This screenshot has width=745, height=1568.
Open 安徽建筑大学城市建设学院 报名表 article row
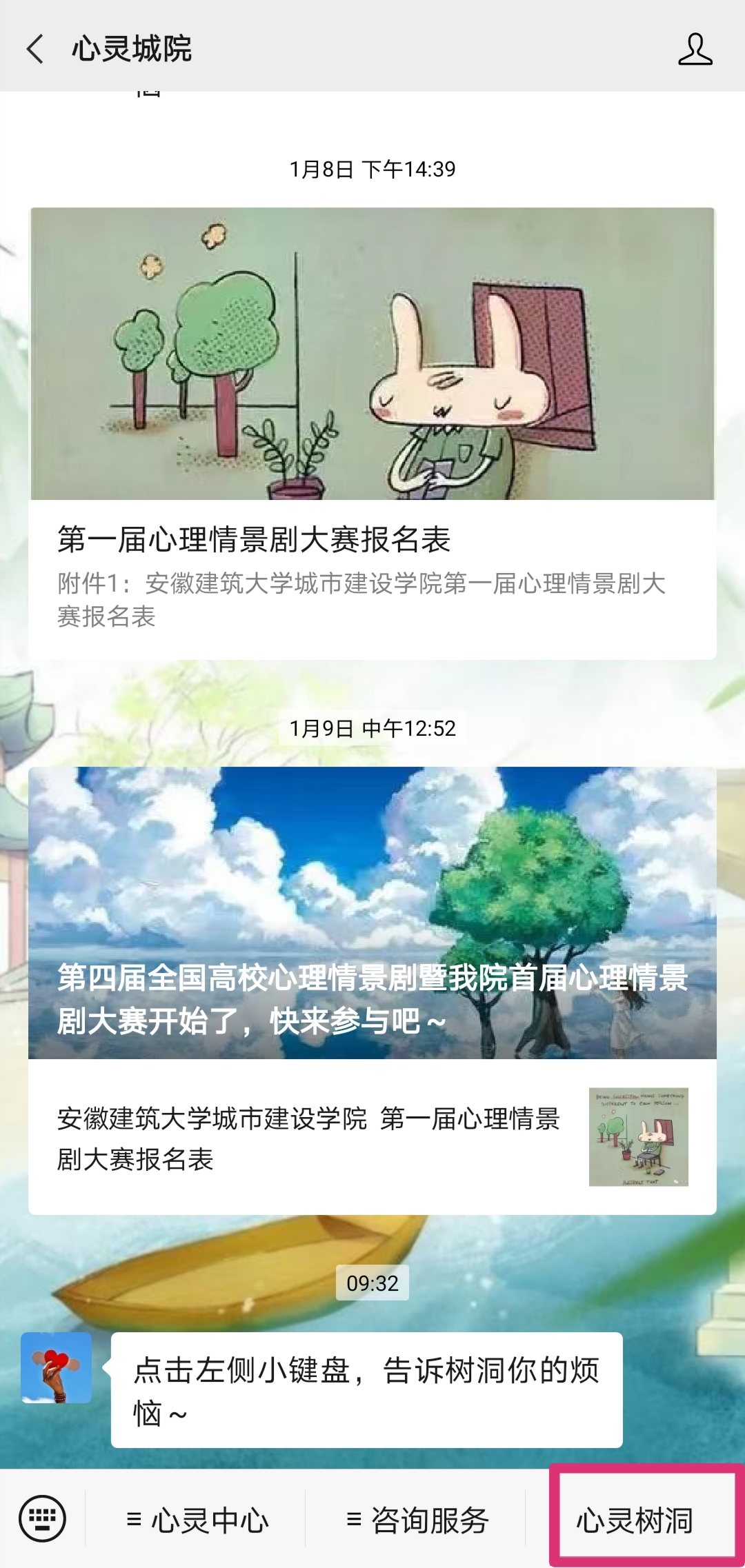pyautogui.click(x=372, y=1137)
